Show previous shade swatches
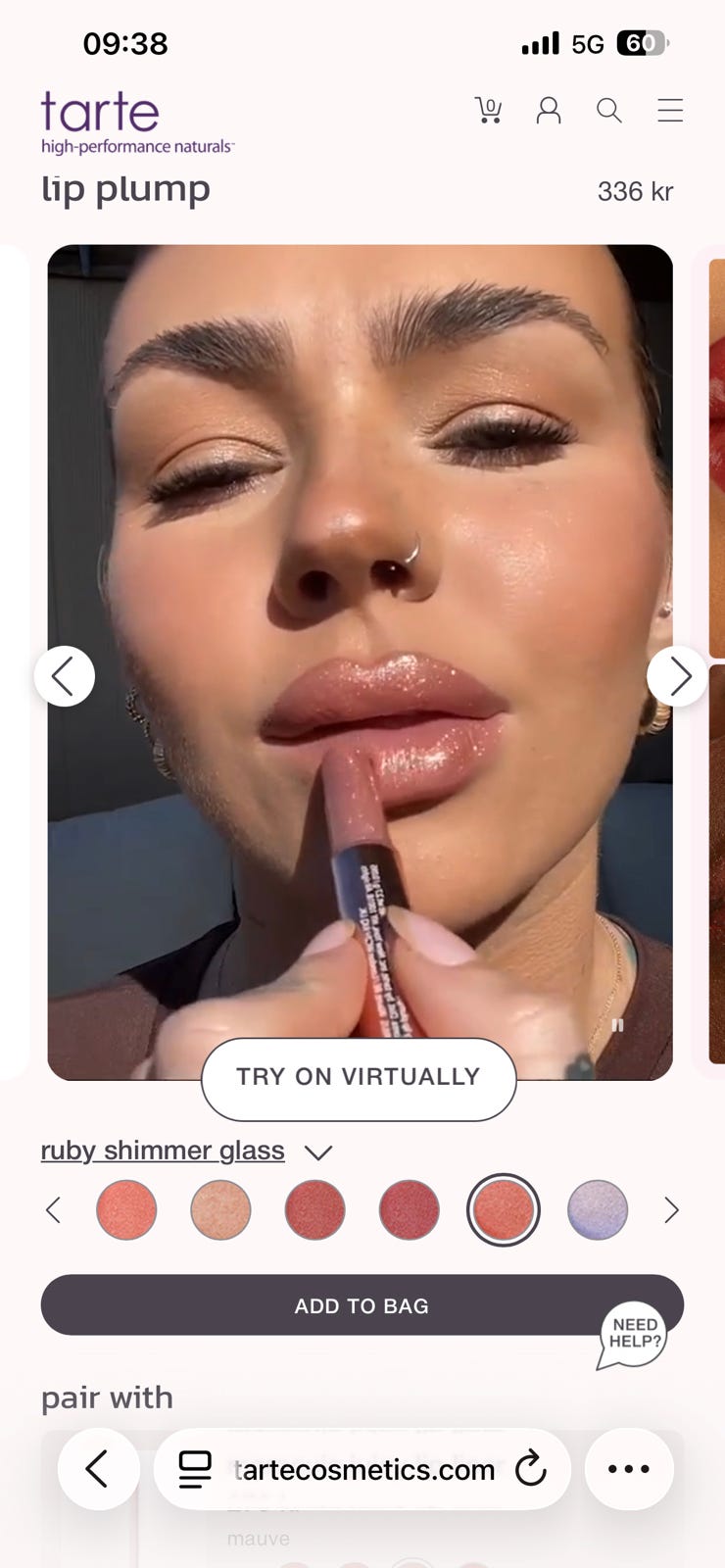725x1568 pixels. (x=54, y=1210)
